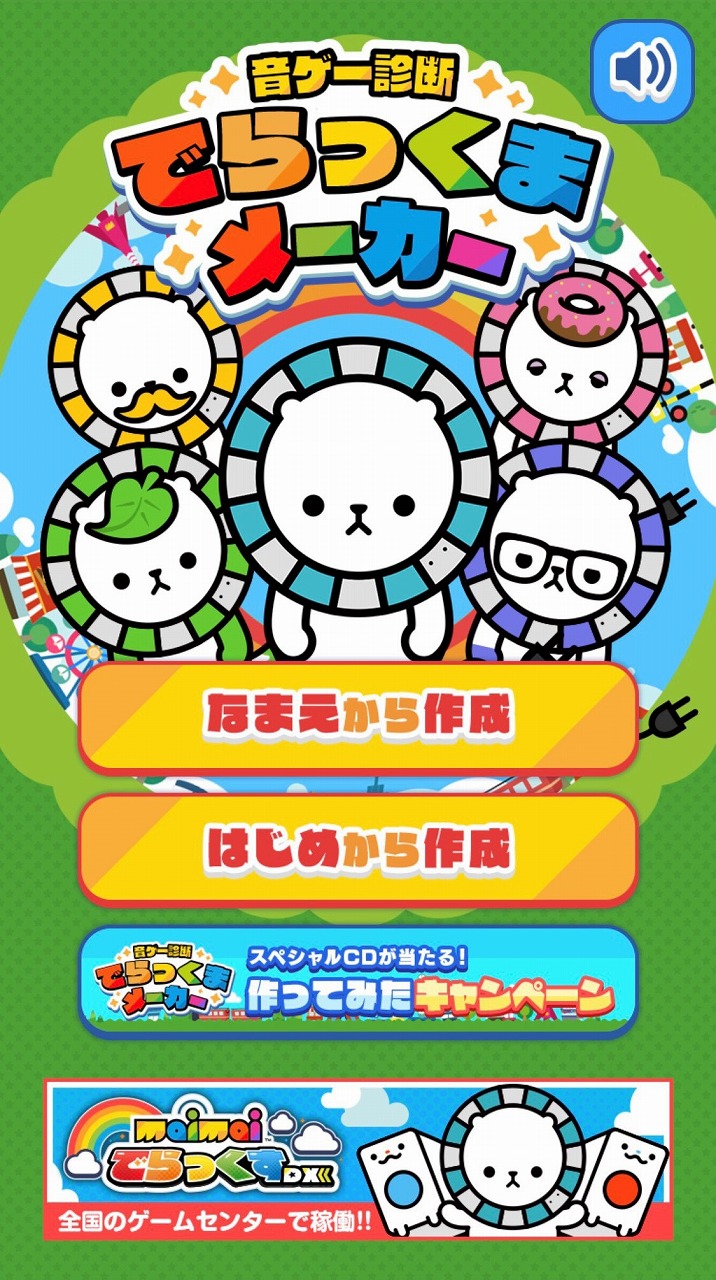The height and width of the screenshot is (1280, 716).
Task: Open the maimai でらっくす DX banner
Action: pos(358,1159)
